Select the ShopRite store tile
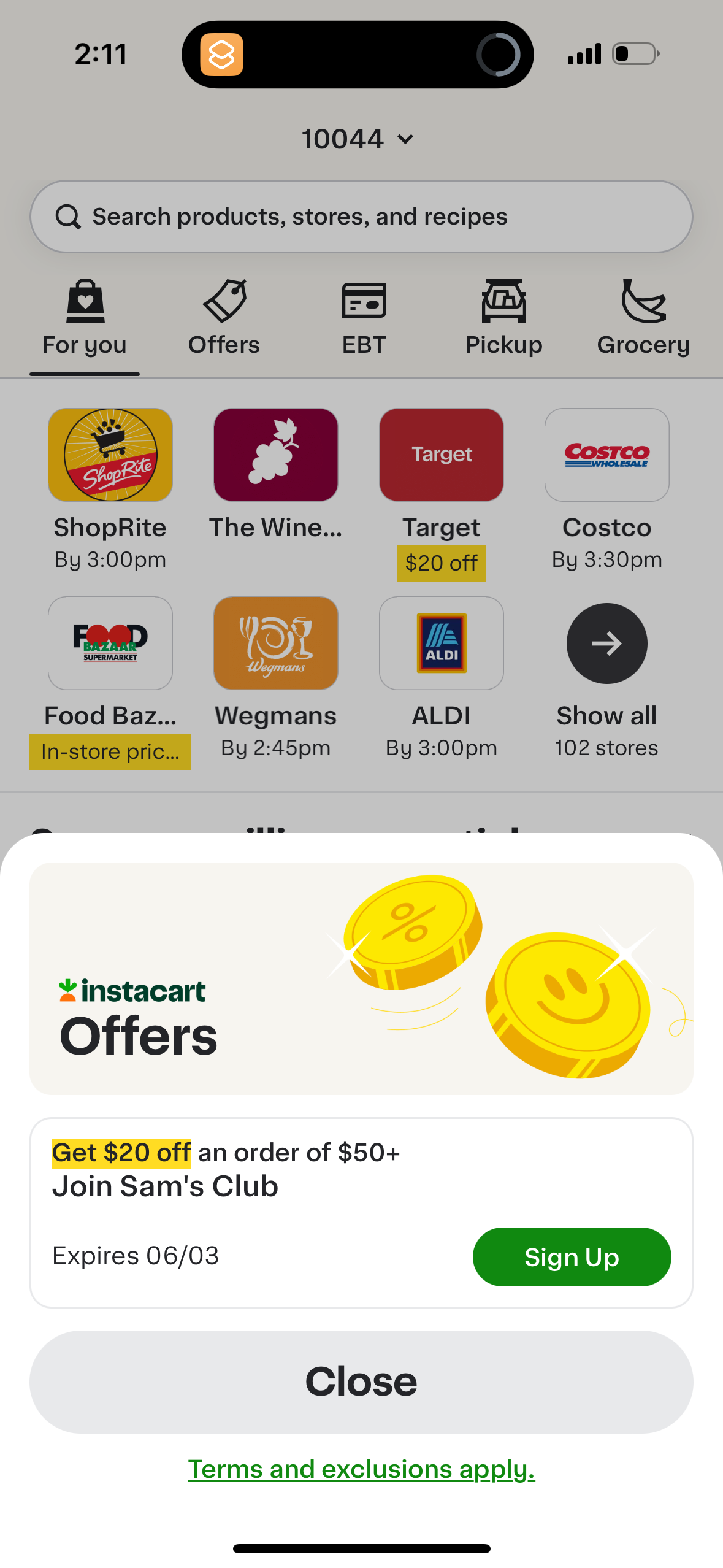The width and height of the screenshot is (723, 1568). (110, 454)
